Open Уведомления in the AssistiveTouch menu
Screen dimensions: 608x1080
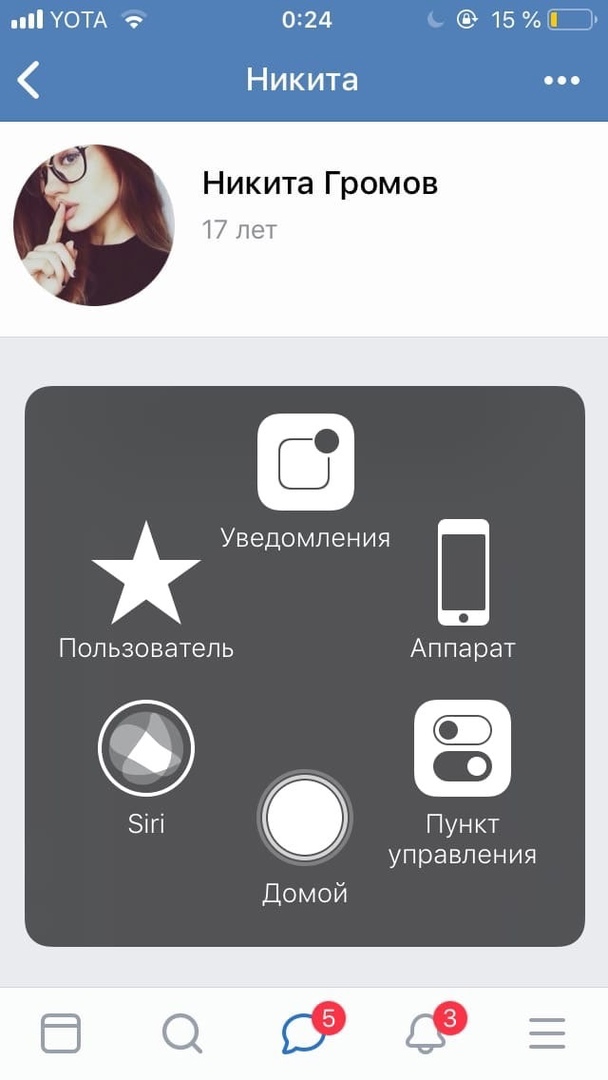point(305,462)
